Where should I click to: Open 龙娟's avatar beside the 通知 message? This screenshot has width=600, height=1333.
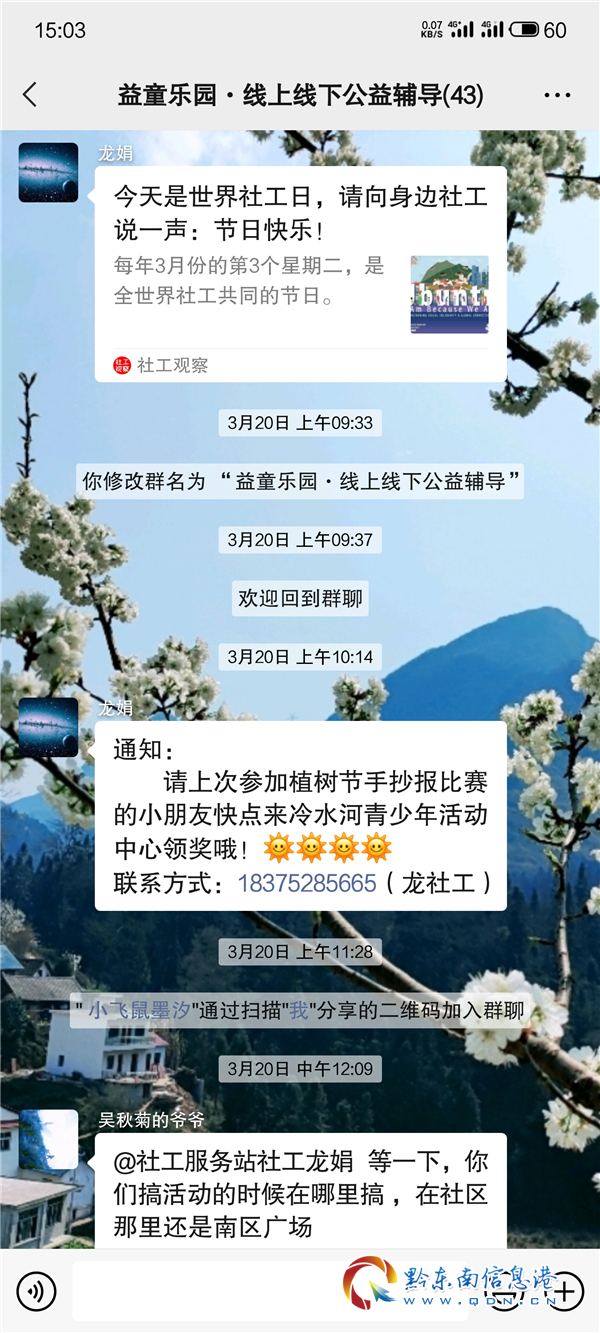click(48, 727)
